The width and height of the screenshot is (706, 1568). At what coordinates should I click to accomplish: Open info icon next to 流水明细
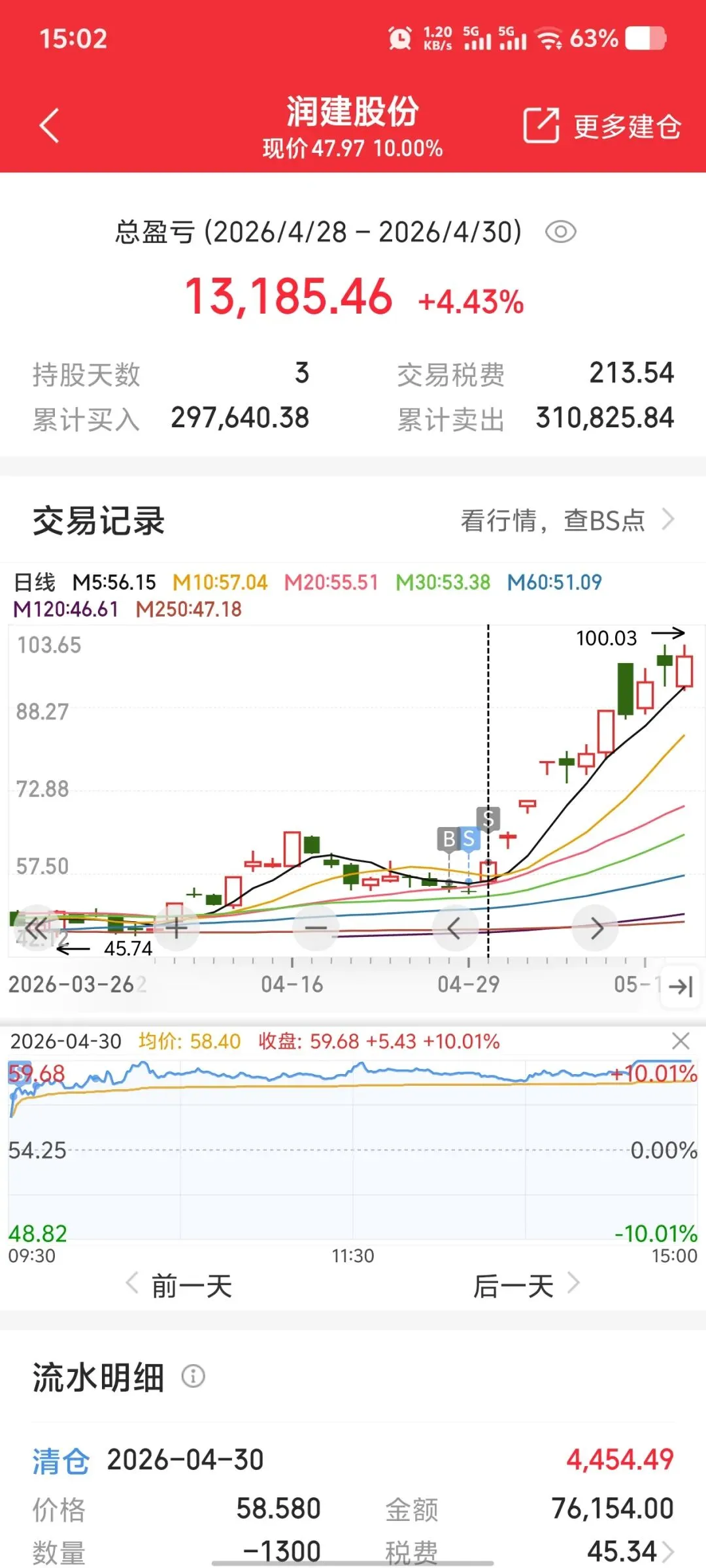pyautogui.click(x=193, y=1377)
